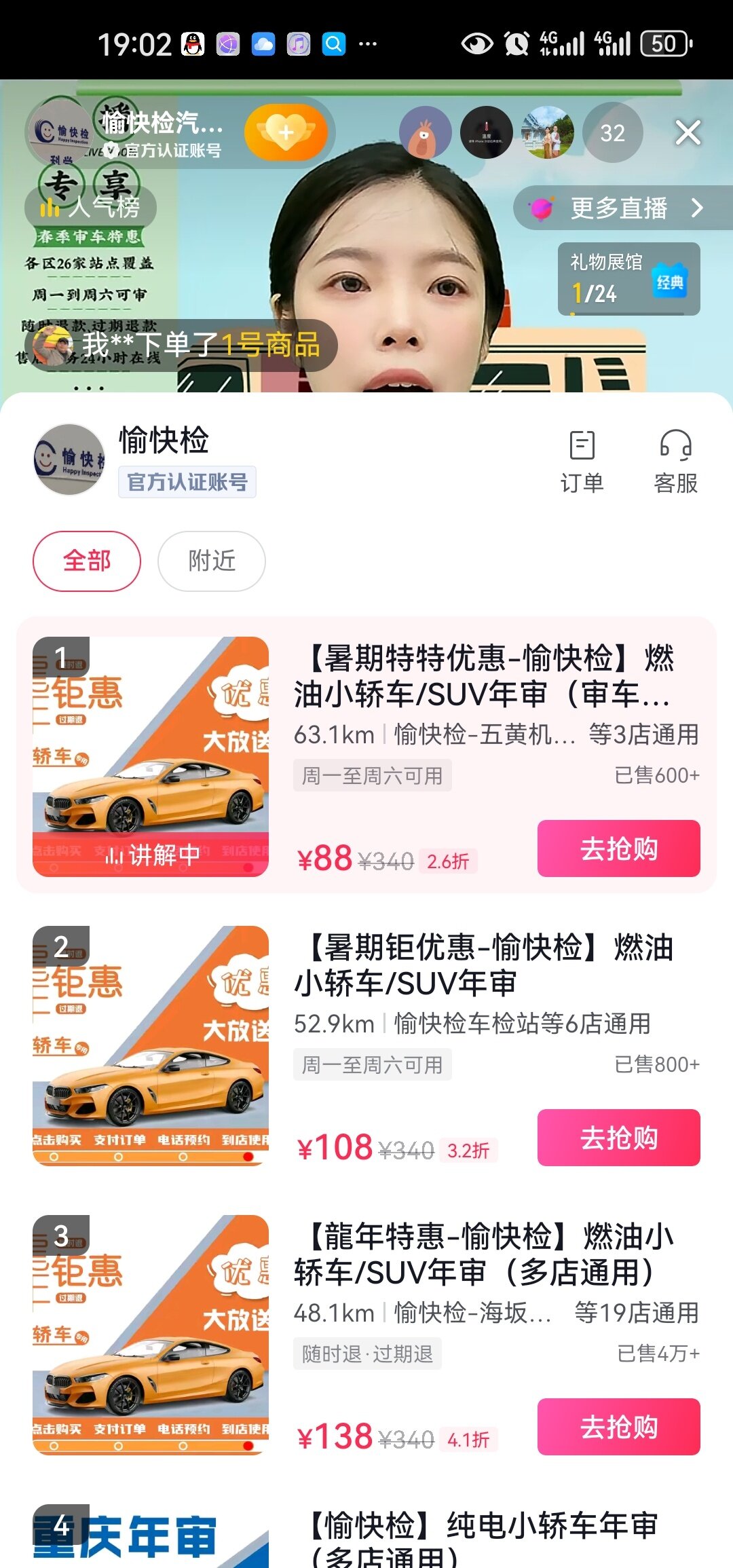Close the live stream
This screenshot has height=1568, width=733.
[x=688, y=132]
